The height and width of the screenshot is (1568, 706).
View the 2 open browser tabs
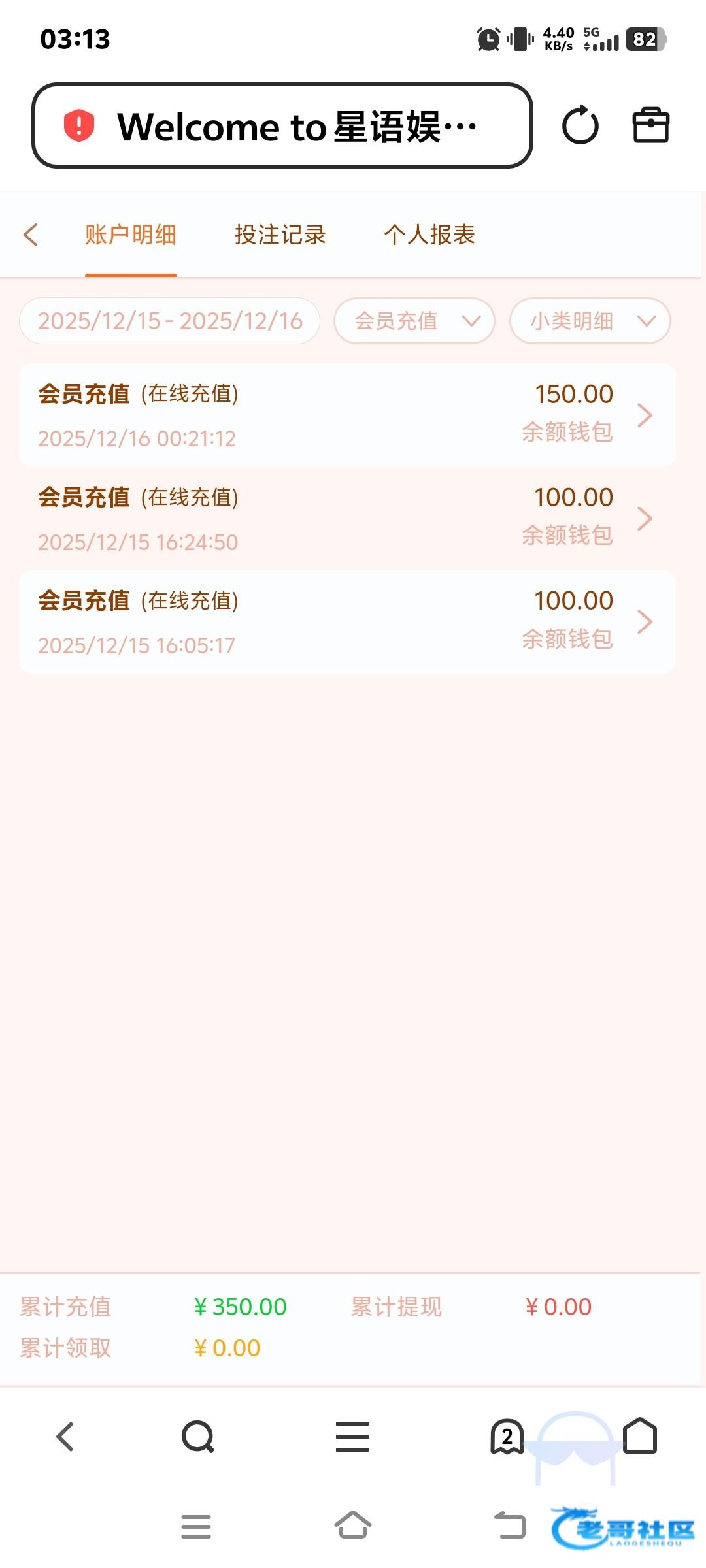click(507, 1437)
